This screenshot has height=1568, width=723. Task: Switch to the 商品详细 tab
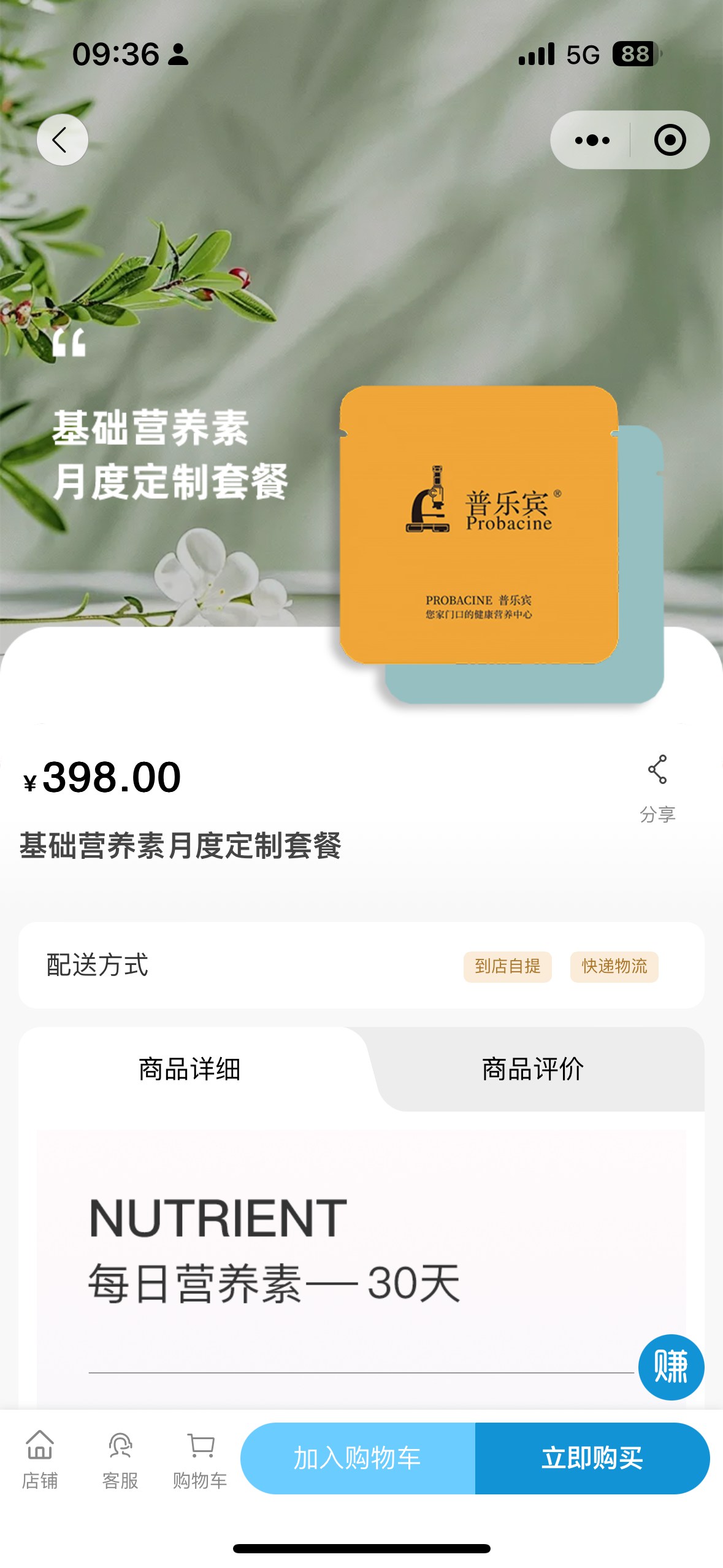(x=189, y=1069)
